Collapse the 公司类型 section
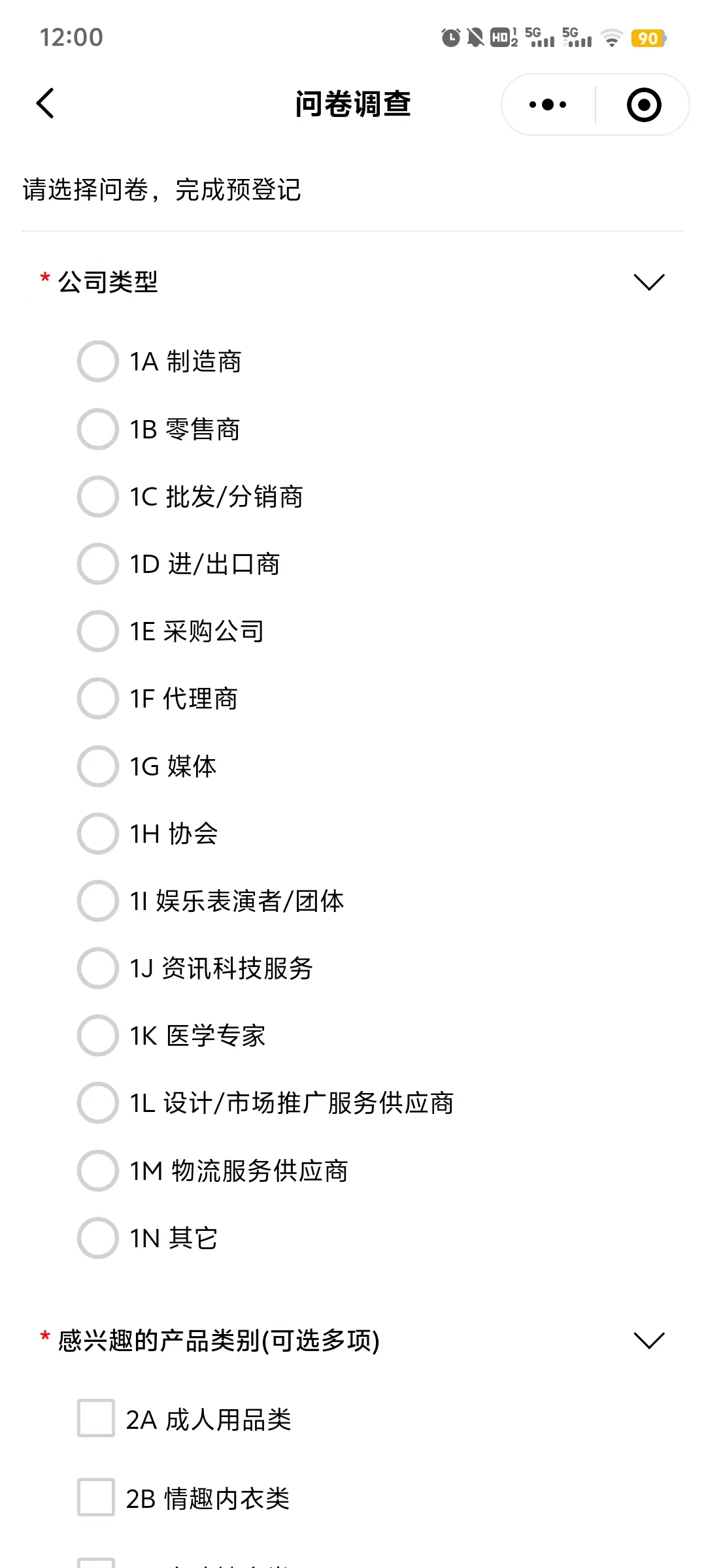 [648, 282]
